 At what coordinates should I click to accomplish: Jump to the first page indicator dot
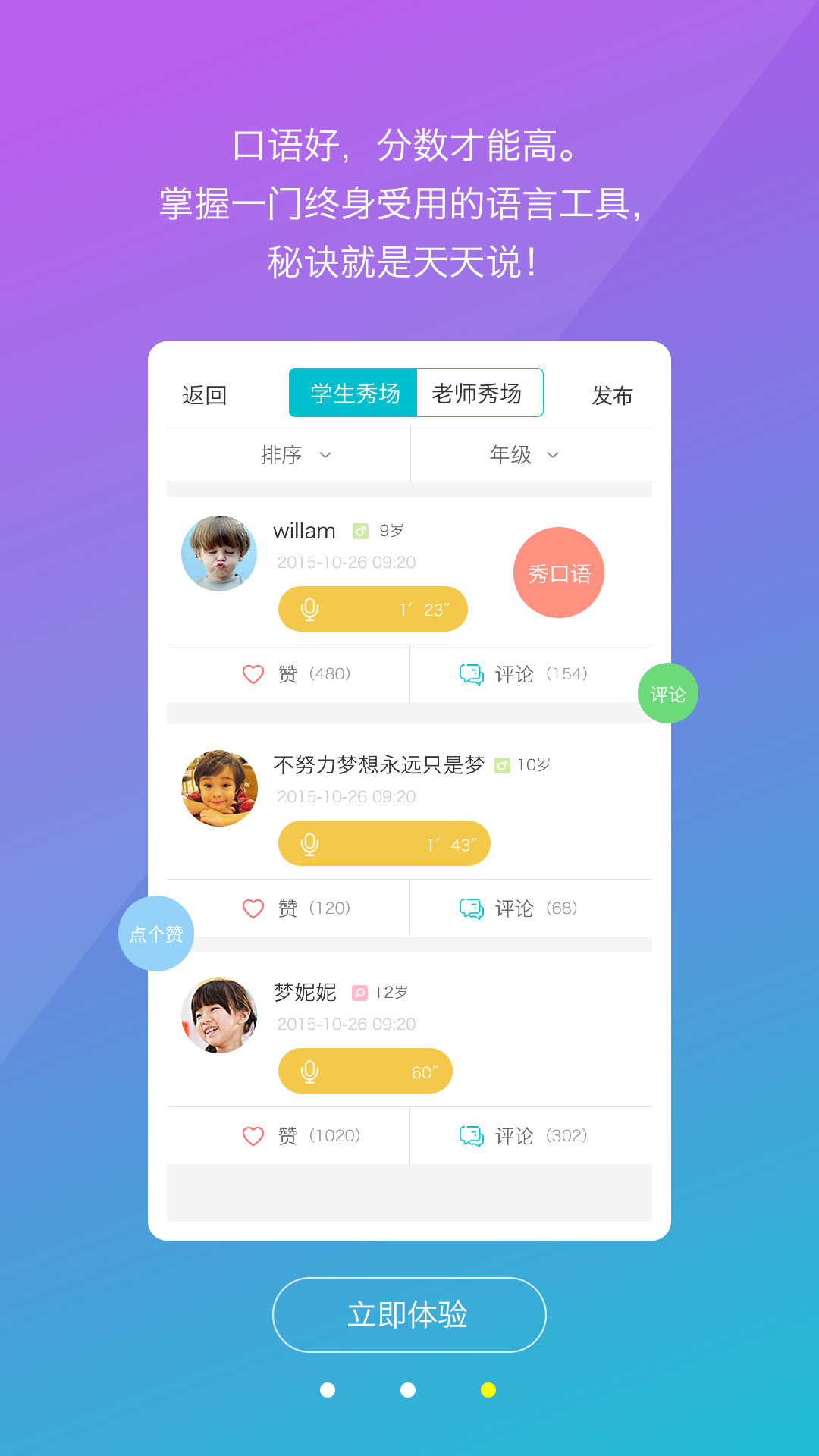[328, 1389]
